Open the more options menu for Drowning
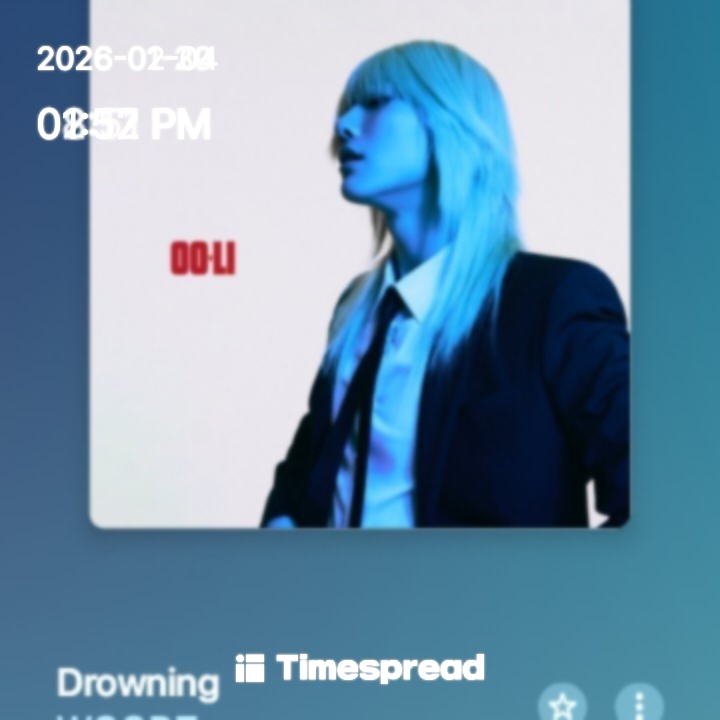Screen dimensions: 720x720 click(x=639, y=705)
